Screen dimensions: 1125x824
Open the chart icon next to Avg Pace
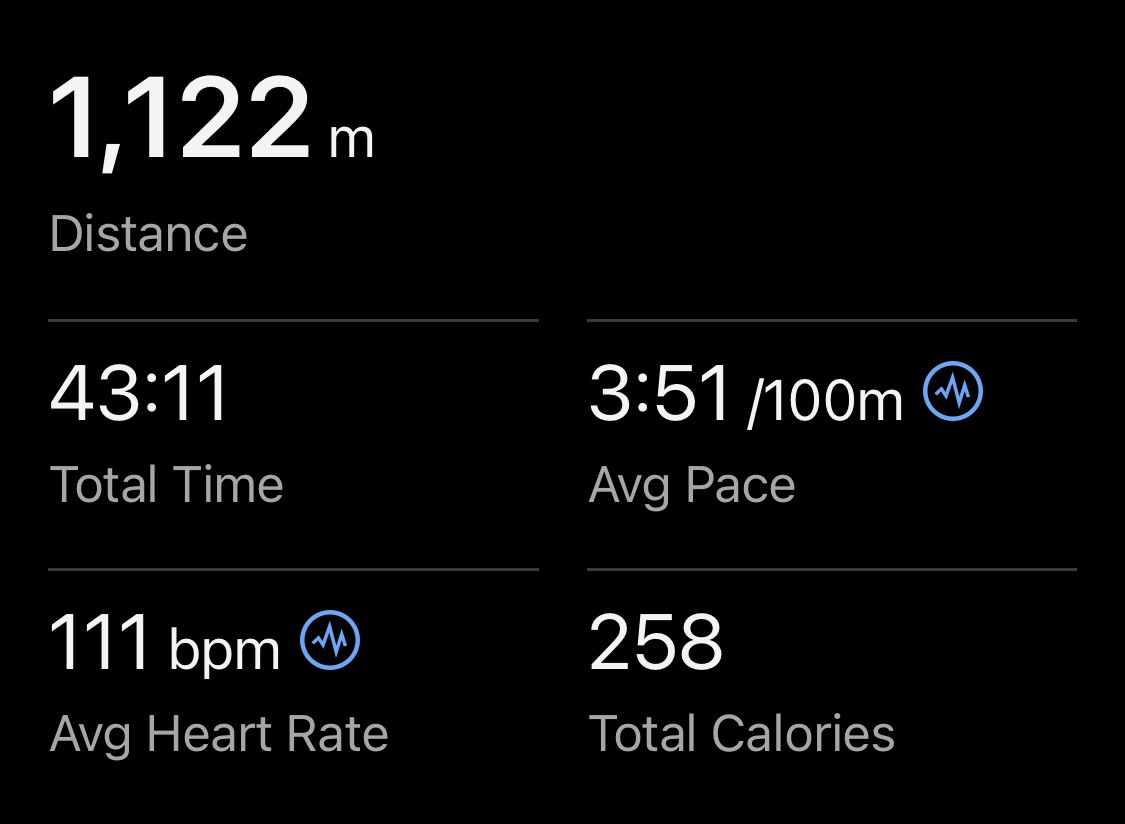[952, 390]
